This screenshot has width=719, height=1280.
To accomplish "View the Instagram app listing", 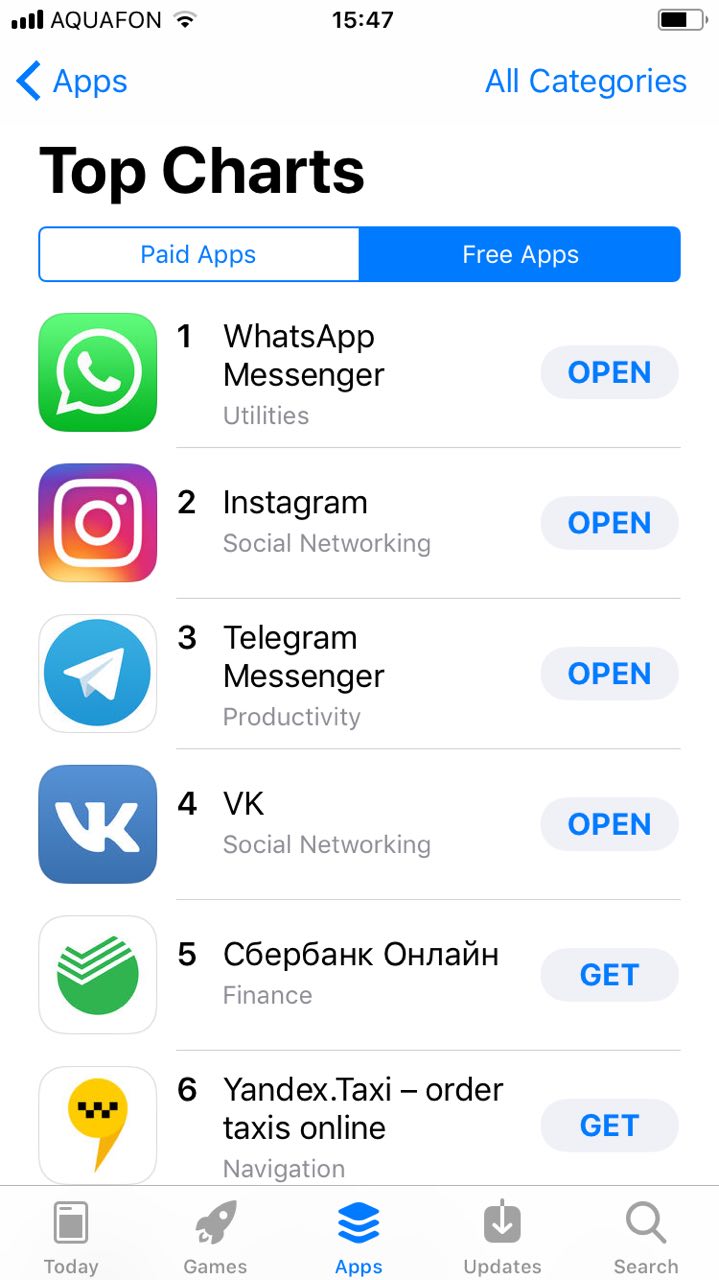I will (x=296, y=503).
